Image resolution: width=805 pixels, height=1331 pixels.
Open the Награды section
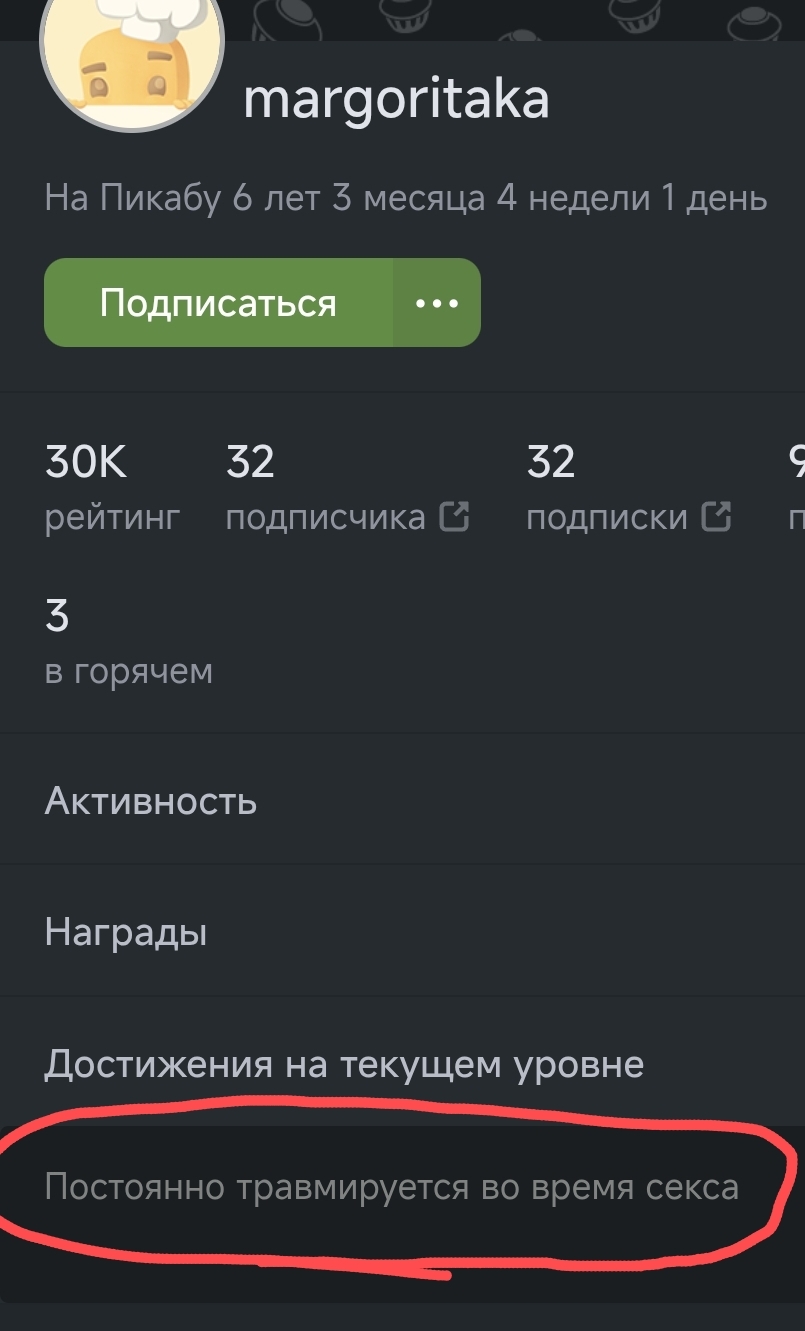(x=402, y=931)
